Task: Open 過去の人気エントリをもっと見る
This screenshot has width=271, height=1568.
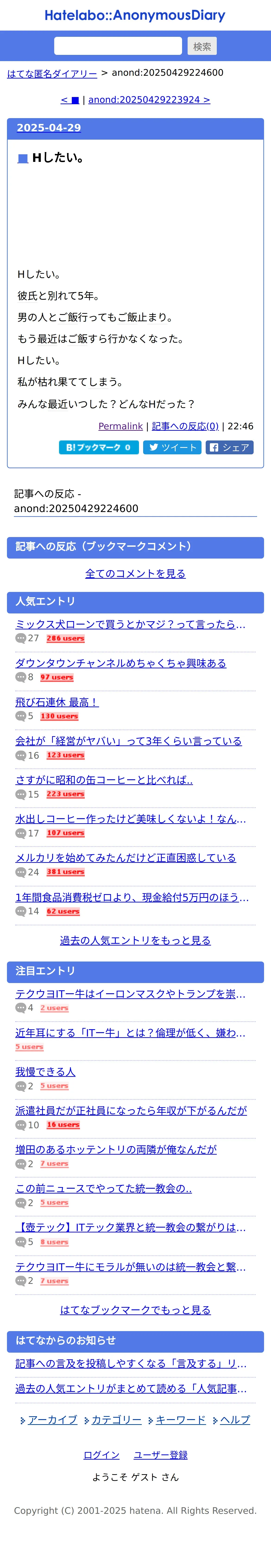Action: [x=135, y=940]
